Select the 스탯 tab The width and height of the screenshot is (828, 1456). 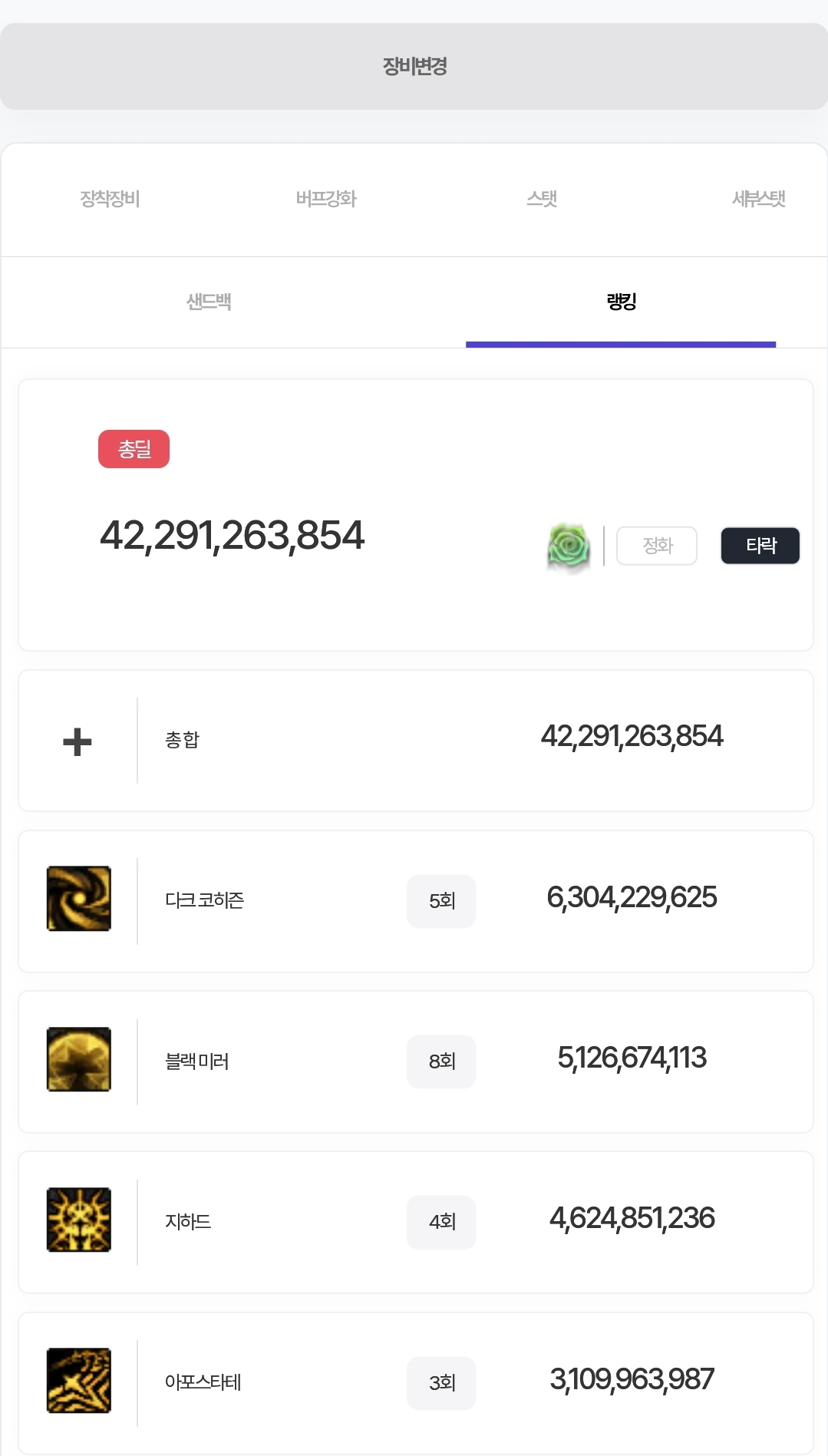(542, 200)
